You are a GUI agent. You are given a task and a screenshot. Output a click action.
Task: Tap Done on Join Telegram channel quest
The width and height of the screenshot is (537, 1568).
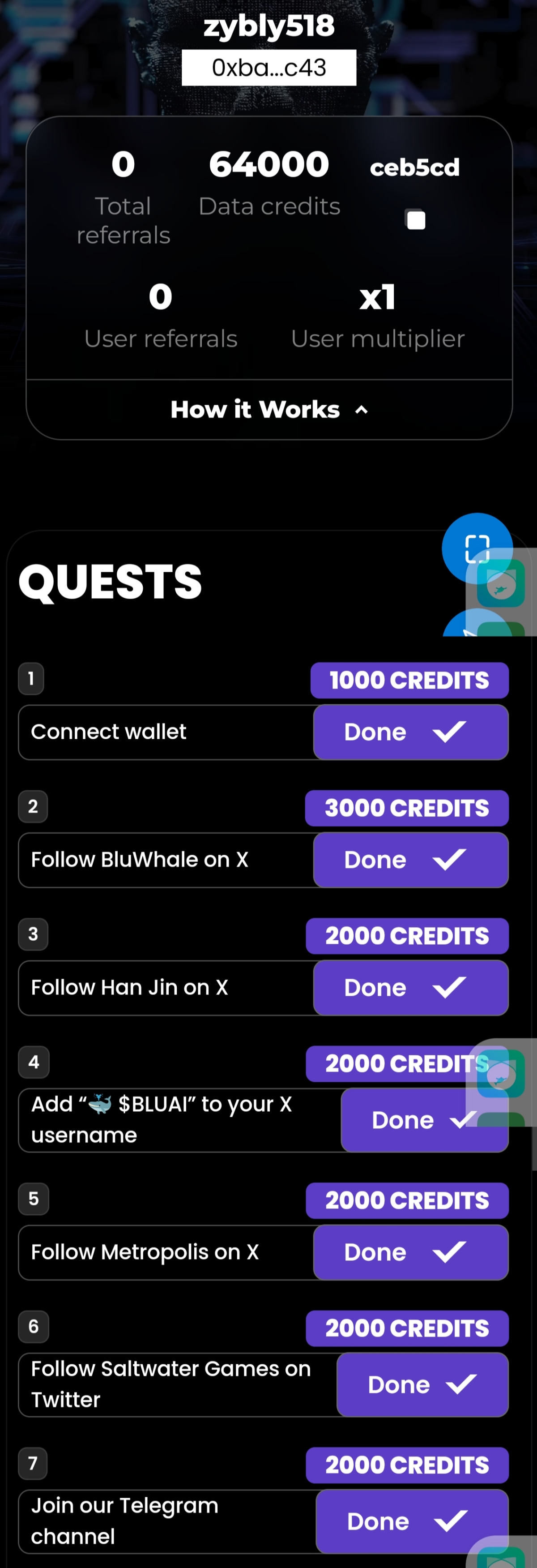coord(412,1521)
